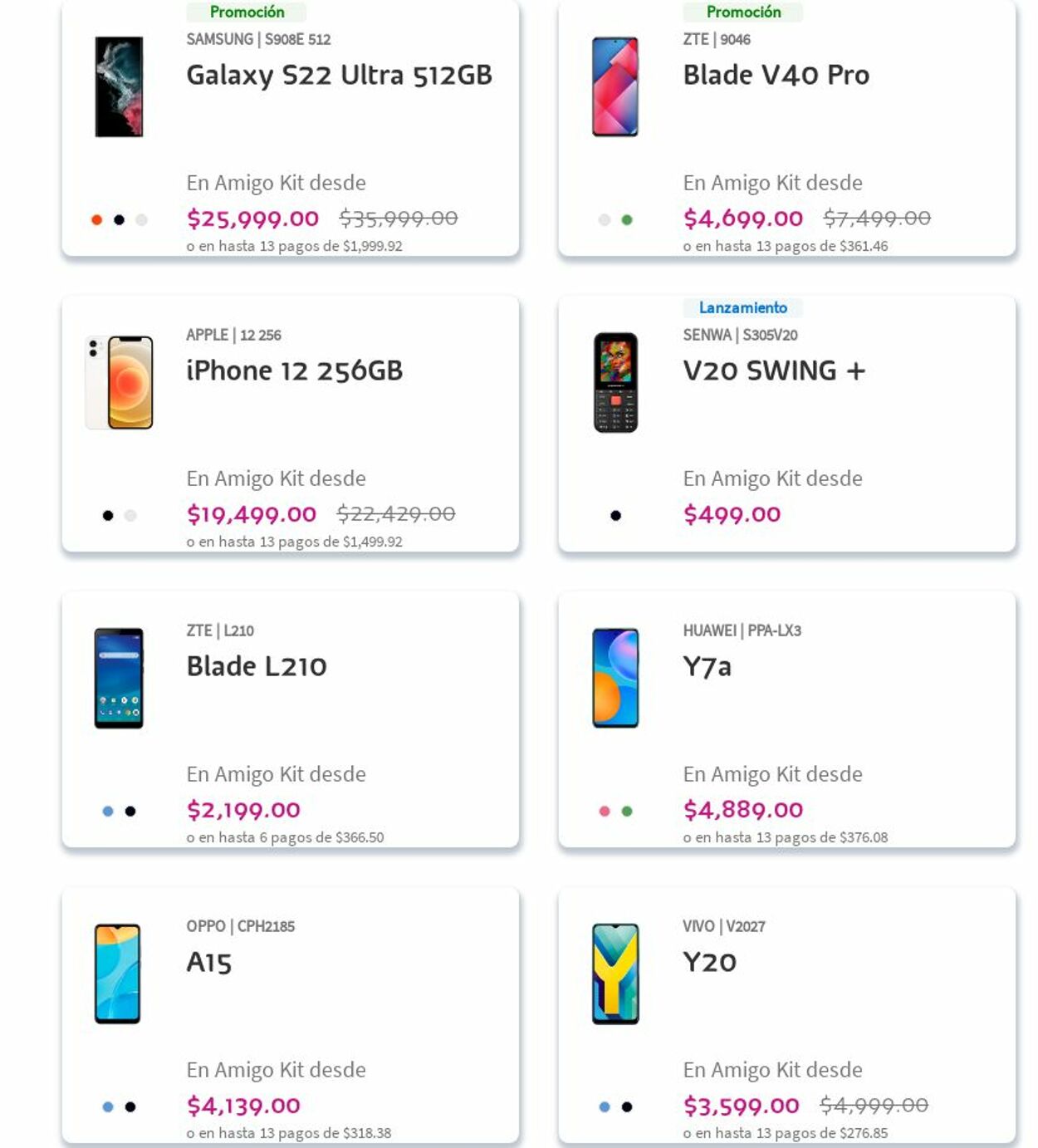Open the V20 SWING + product card
Viewport: 1038px width, 1148px height.
pyautogui.click(x=773, y=370)
